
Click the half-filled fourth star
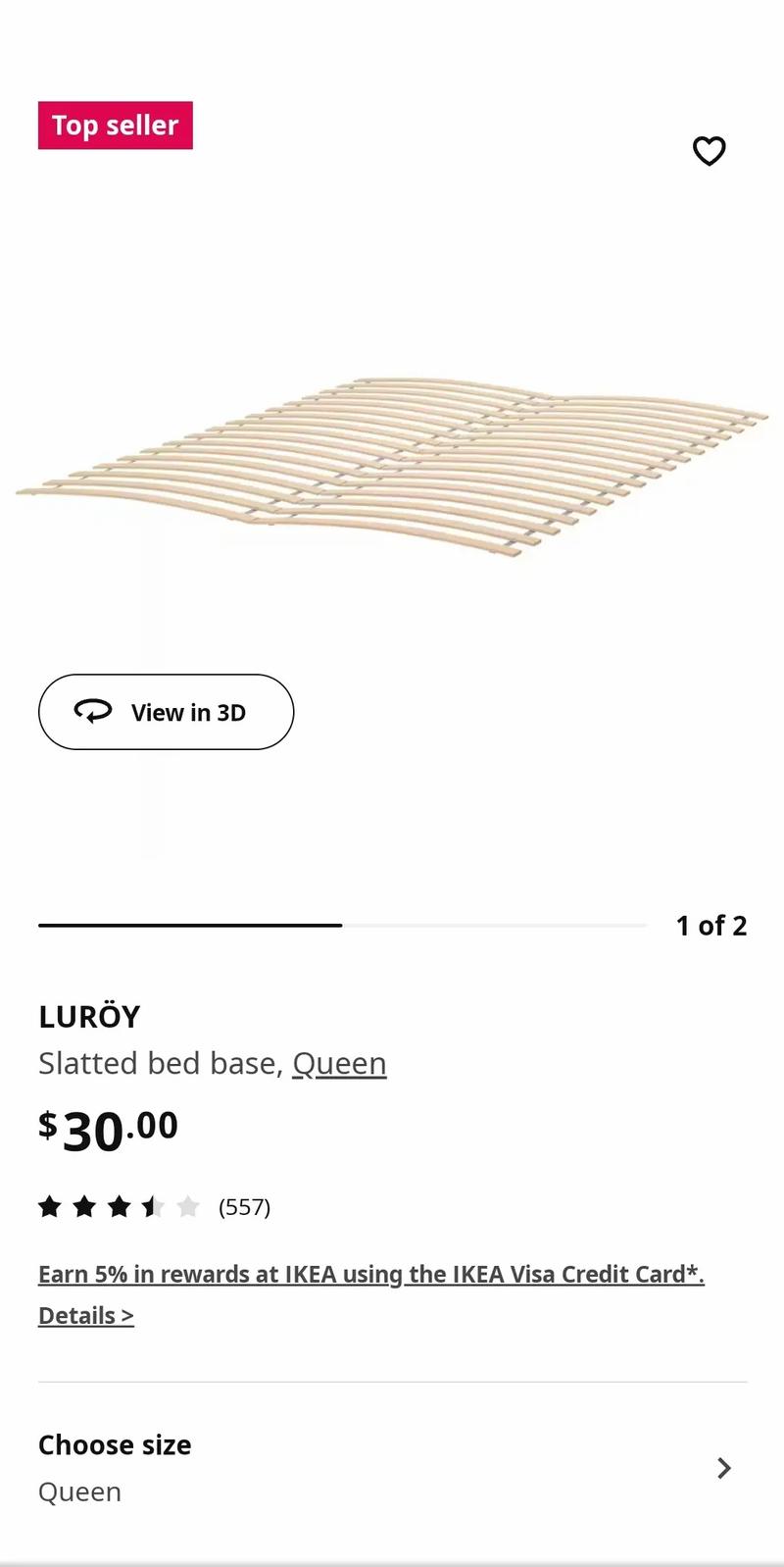click(x=151, y=1207)
